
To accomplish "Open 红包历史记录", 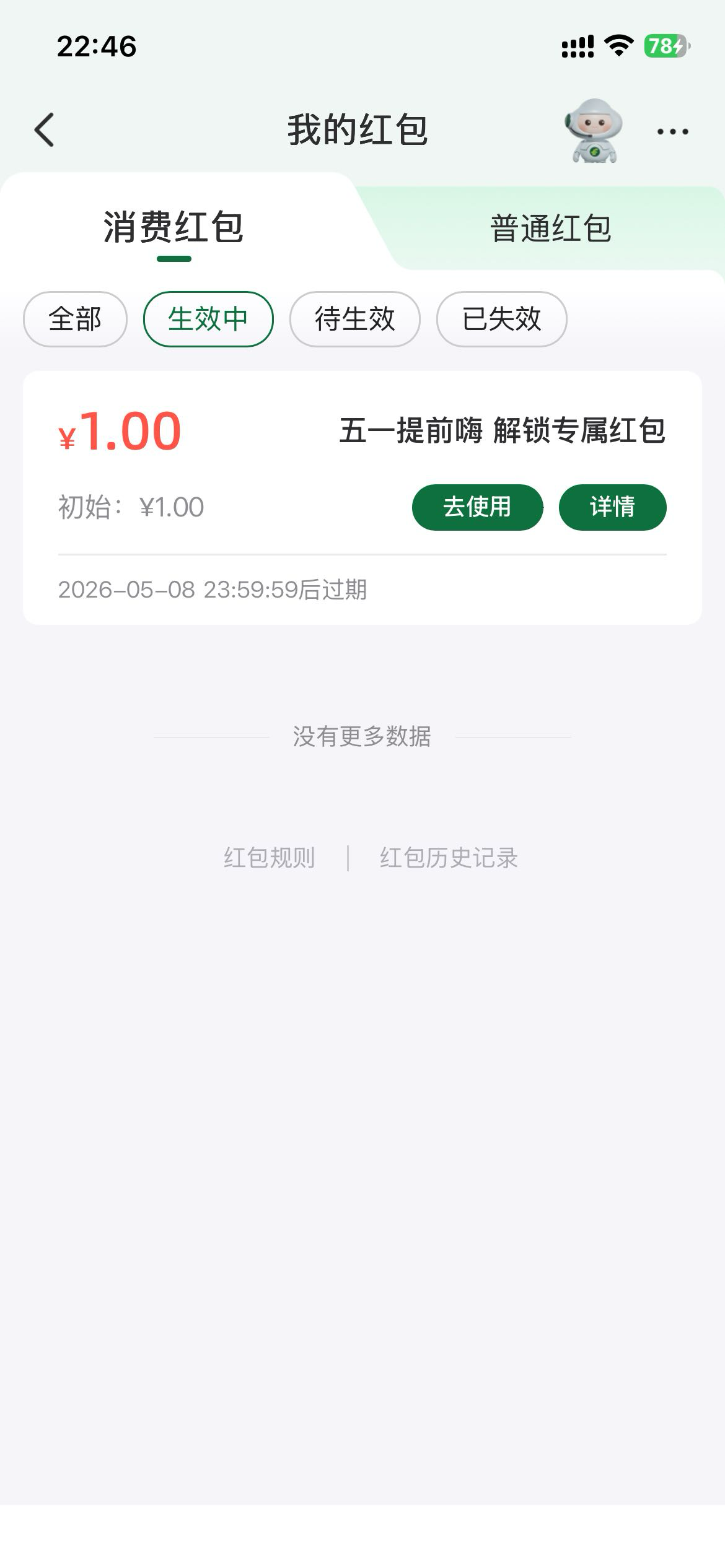I will 449,858.
